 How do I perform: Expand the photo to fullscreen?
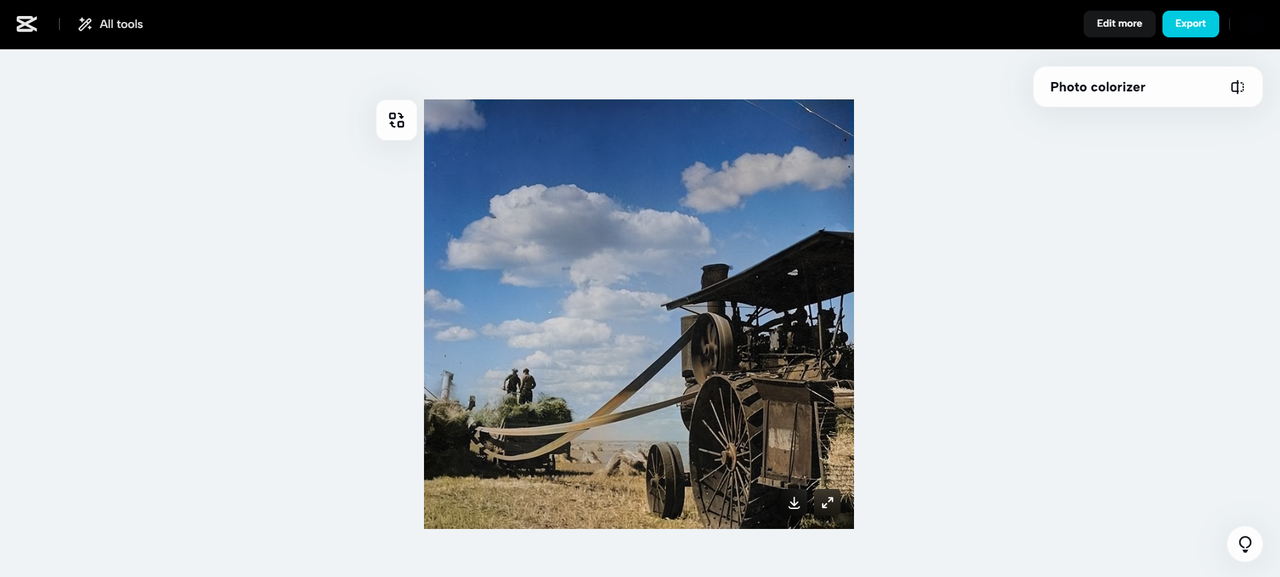coord(827,503)
